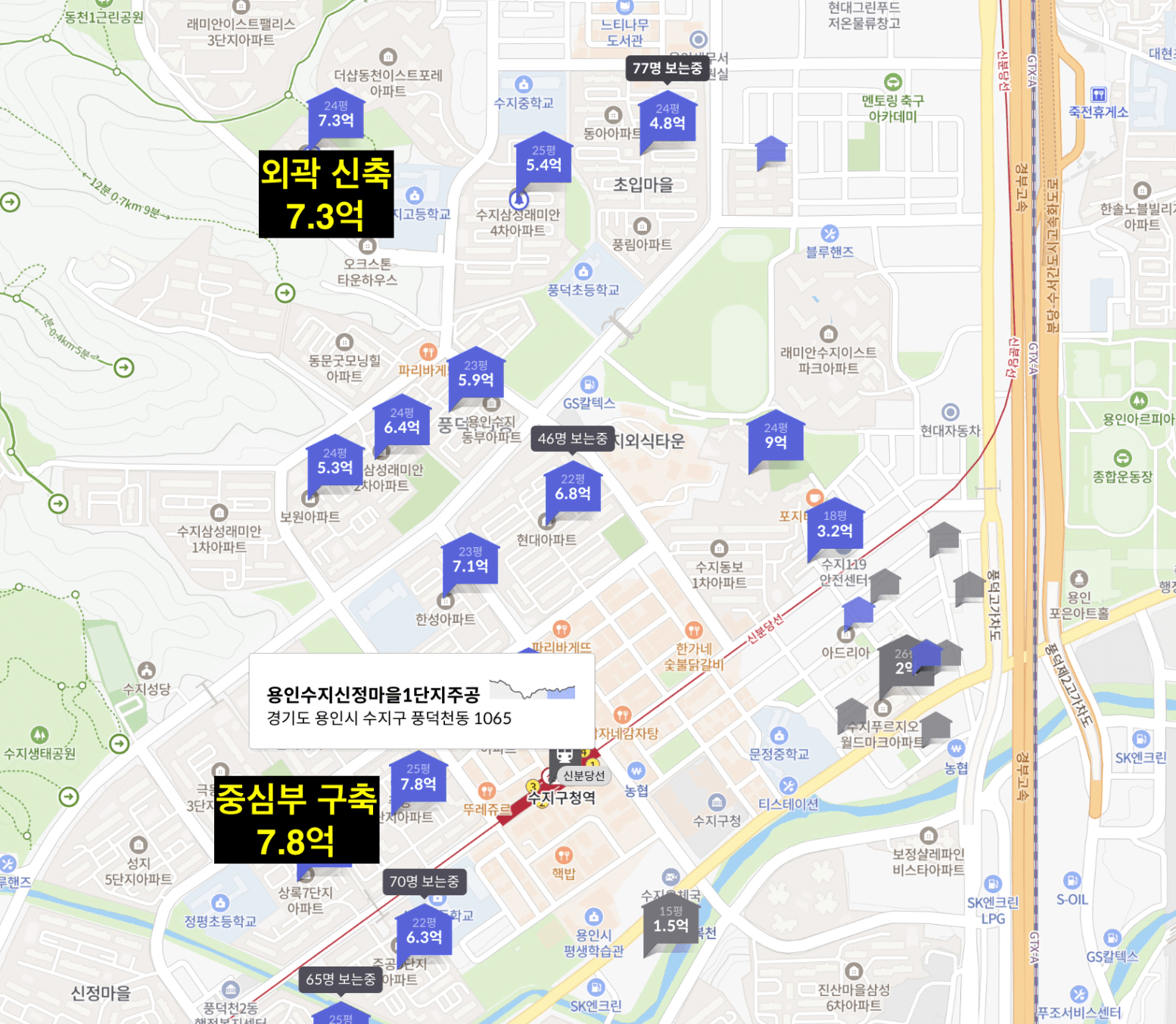Viewport: 1176px width, 1024px height.
Task: Open the 용인수지신정마을1단지주공 info card
Action: click(x=422, y=702)
